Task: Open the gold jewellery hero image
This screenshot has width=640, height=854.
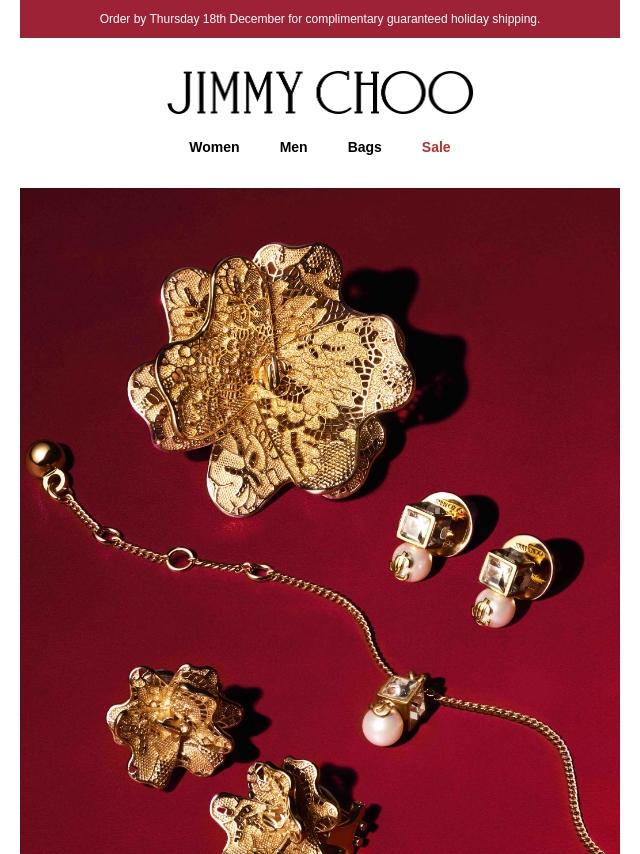Action: pos(320,520)
